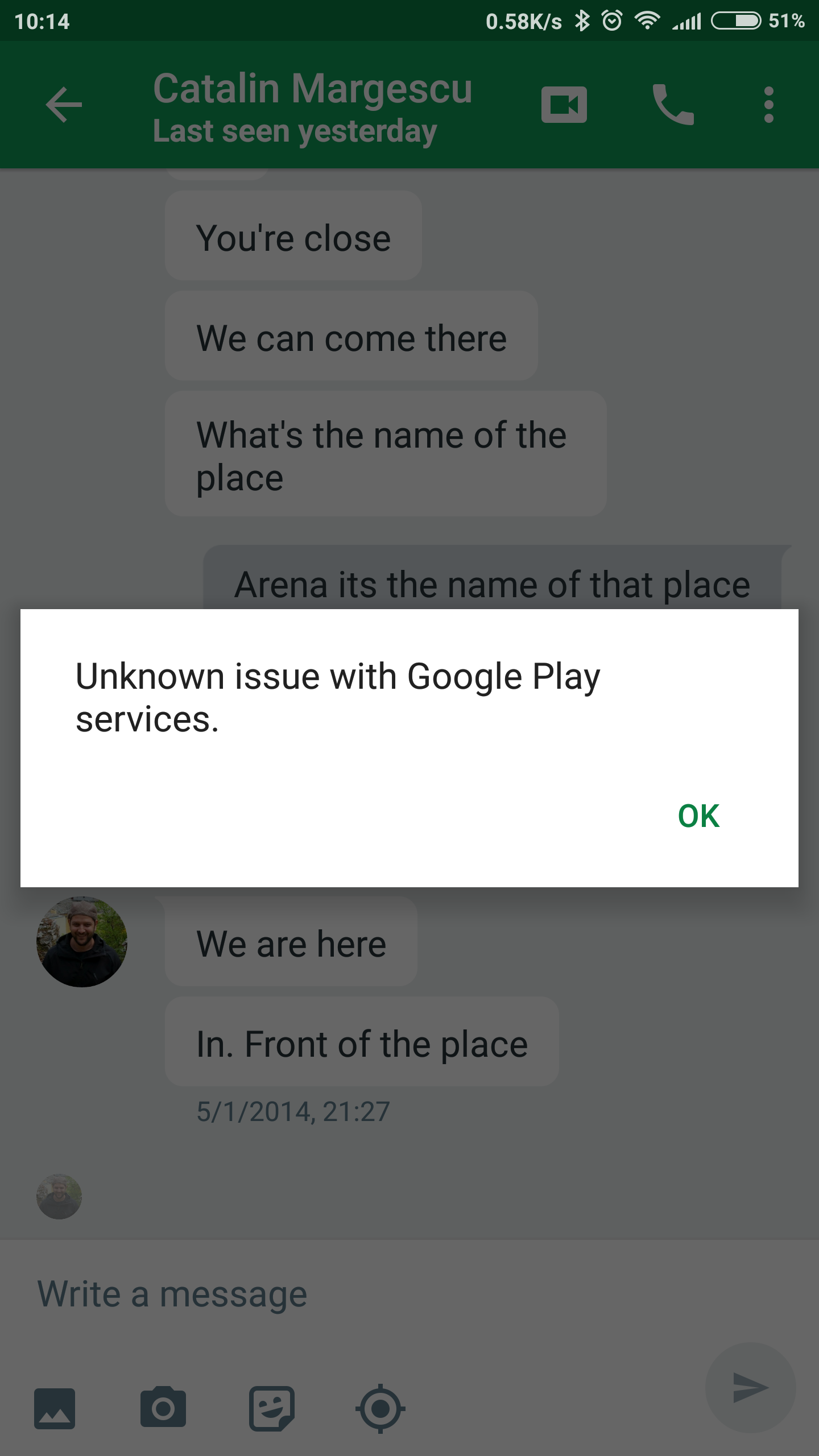Send the message with the arrow button
The width and height of the screenshot is (819, 1456).
tap(750, 1388)
